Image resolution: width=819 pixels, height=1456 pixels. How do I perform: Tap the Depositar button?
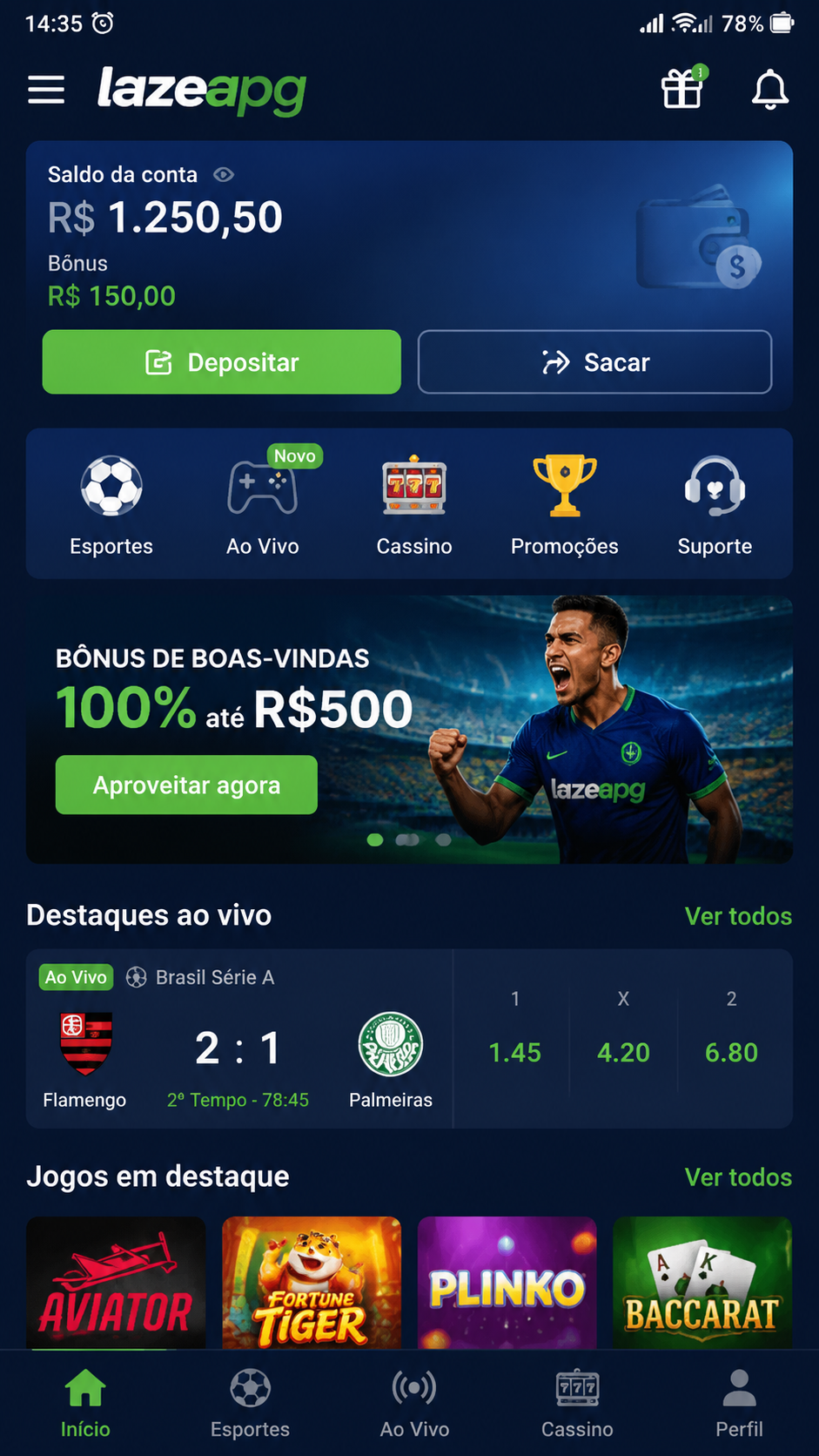point(222,362)
